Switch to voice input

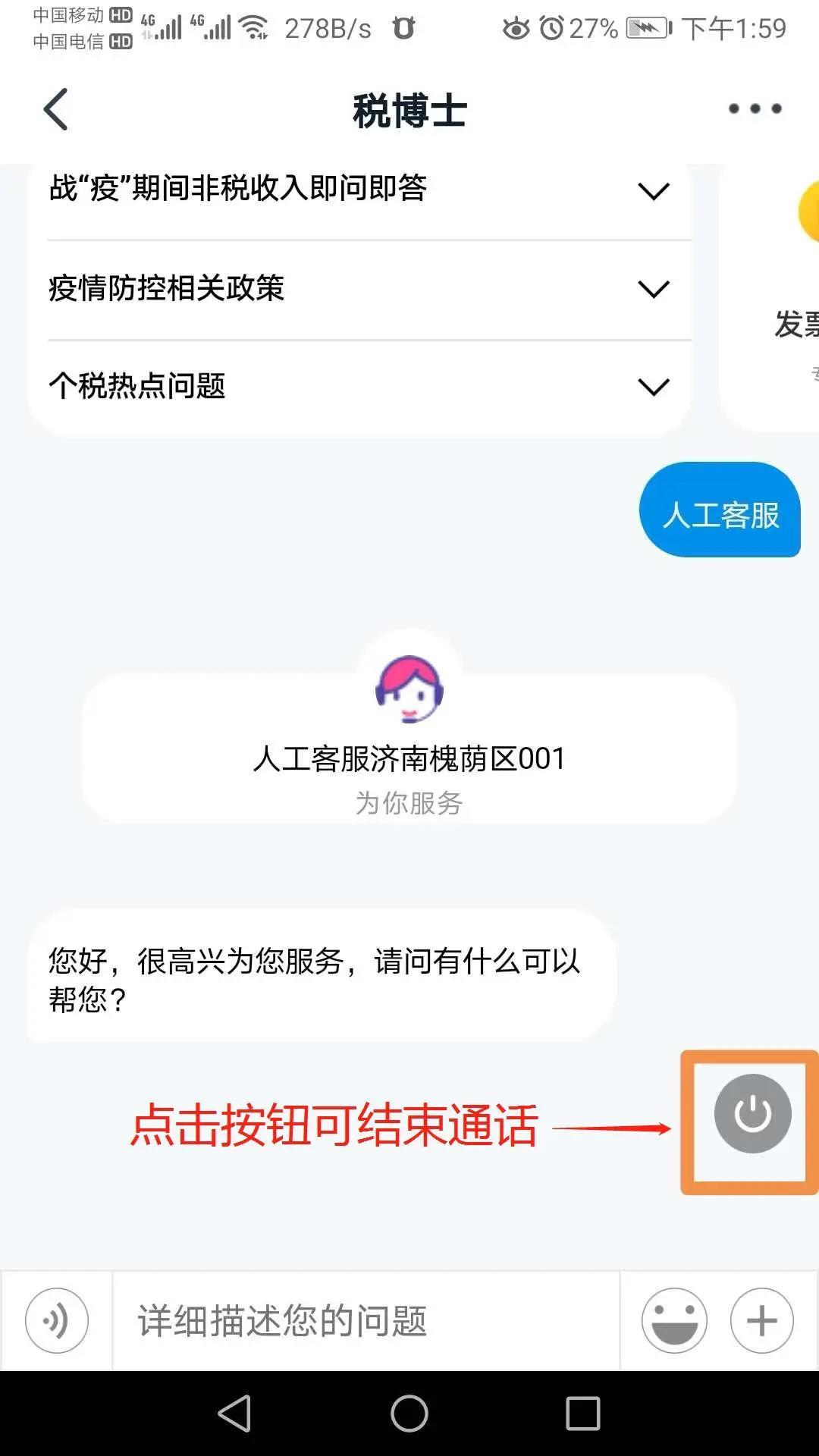[x=57, y=1320]
